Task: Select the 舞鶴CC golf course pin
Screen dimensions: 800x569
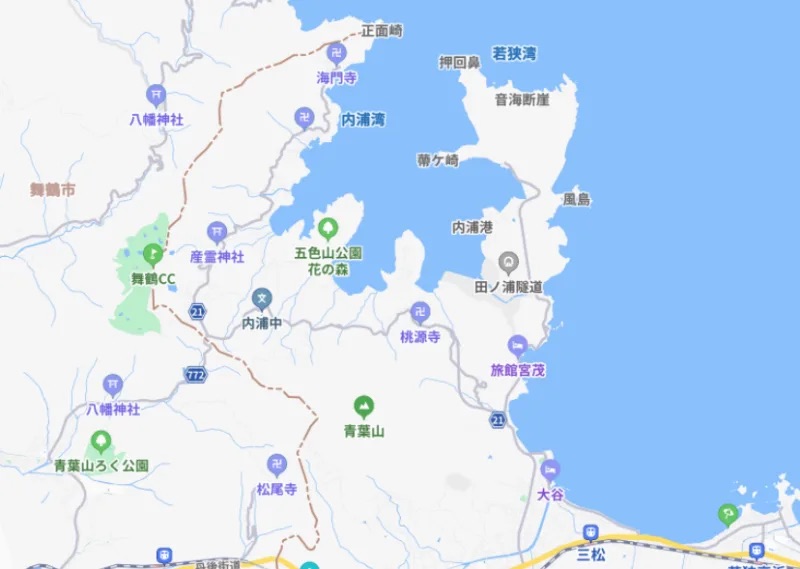Action: point(152,254)
